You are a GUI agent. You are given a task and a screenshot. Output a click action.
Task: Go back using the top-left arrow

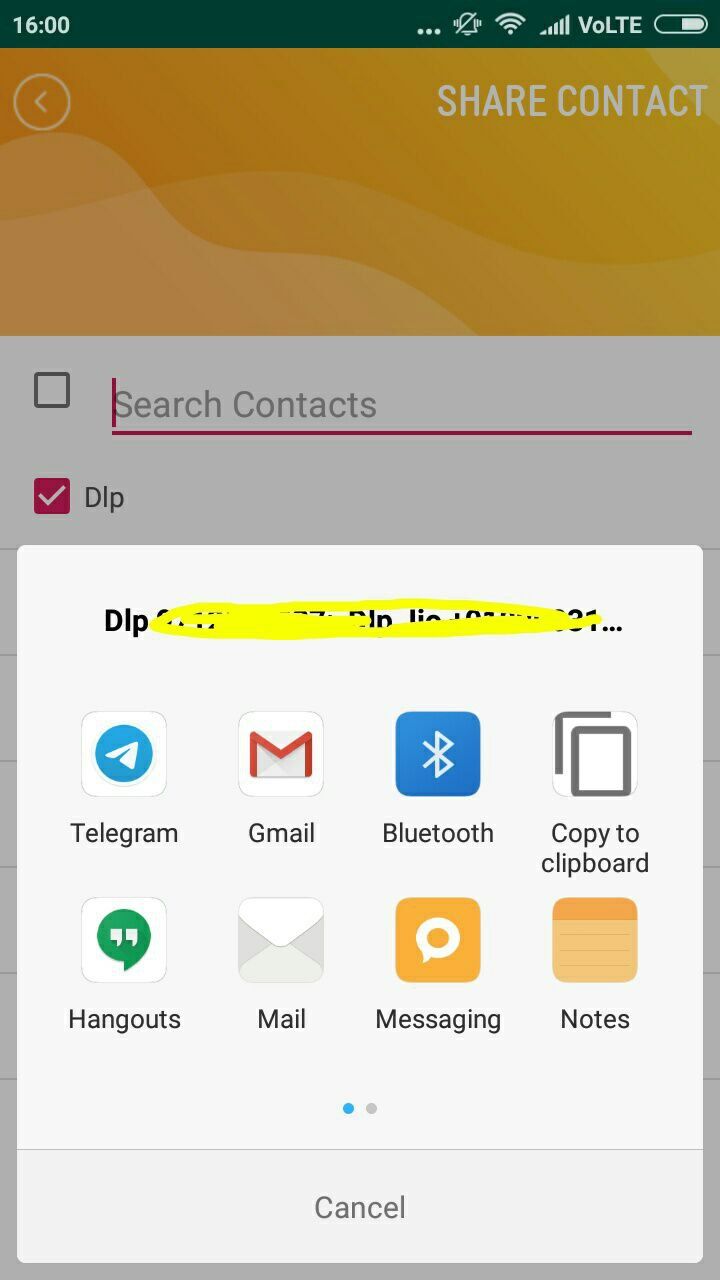42,102
